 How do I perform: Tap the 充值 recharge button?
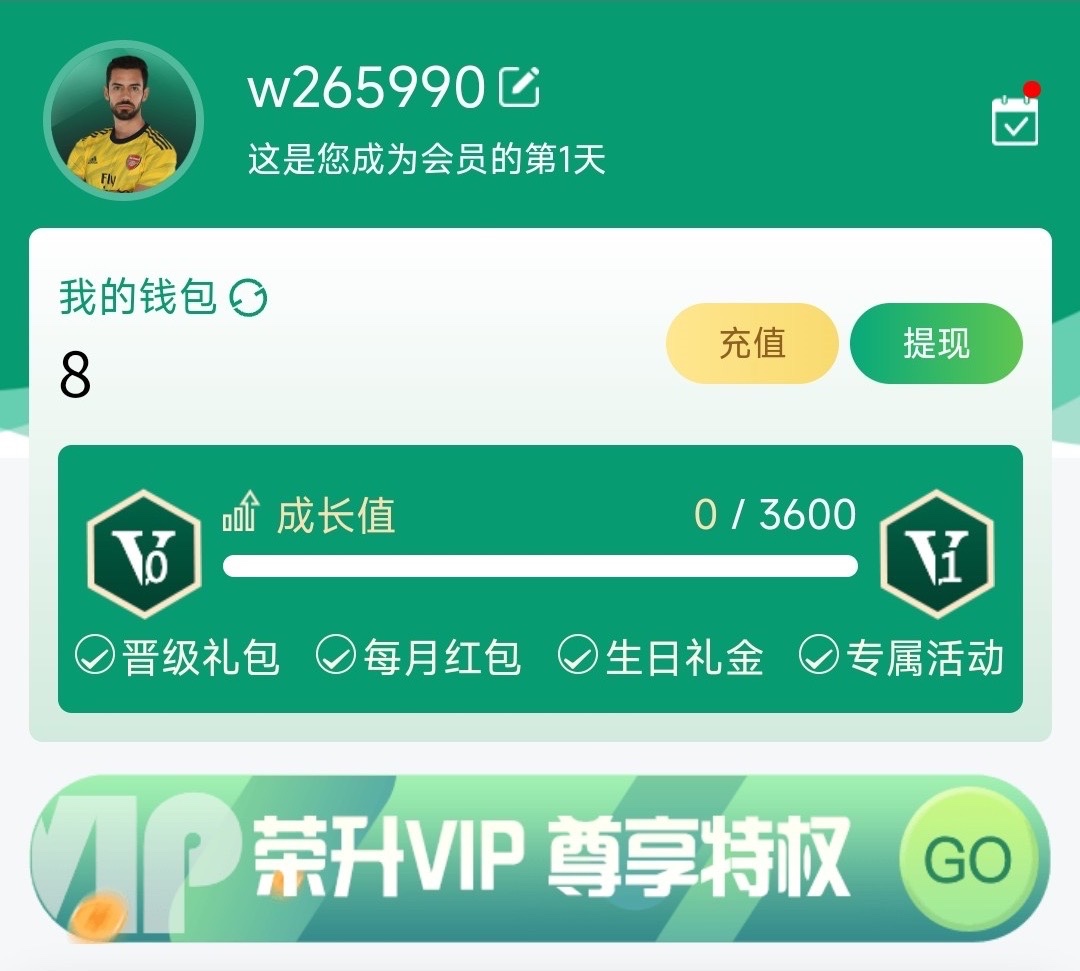click(752, 344)
